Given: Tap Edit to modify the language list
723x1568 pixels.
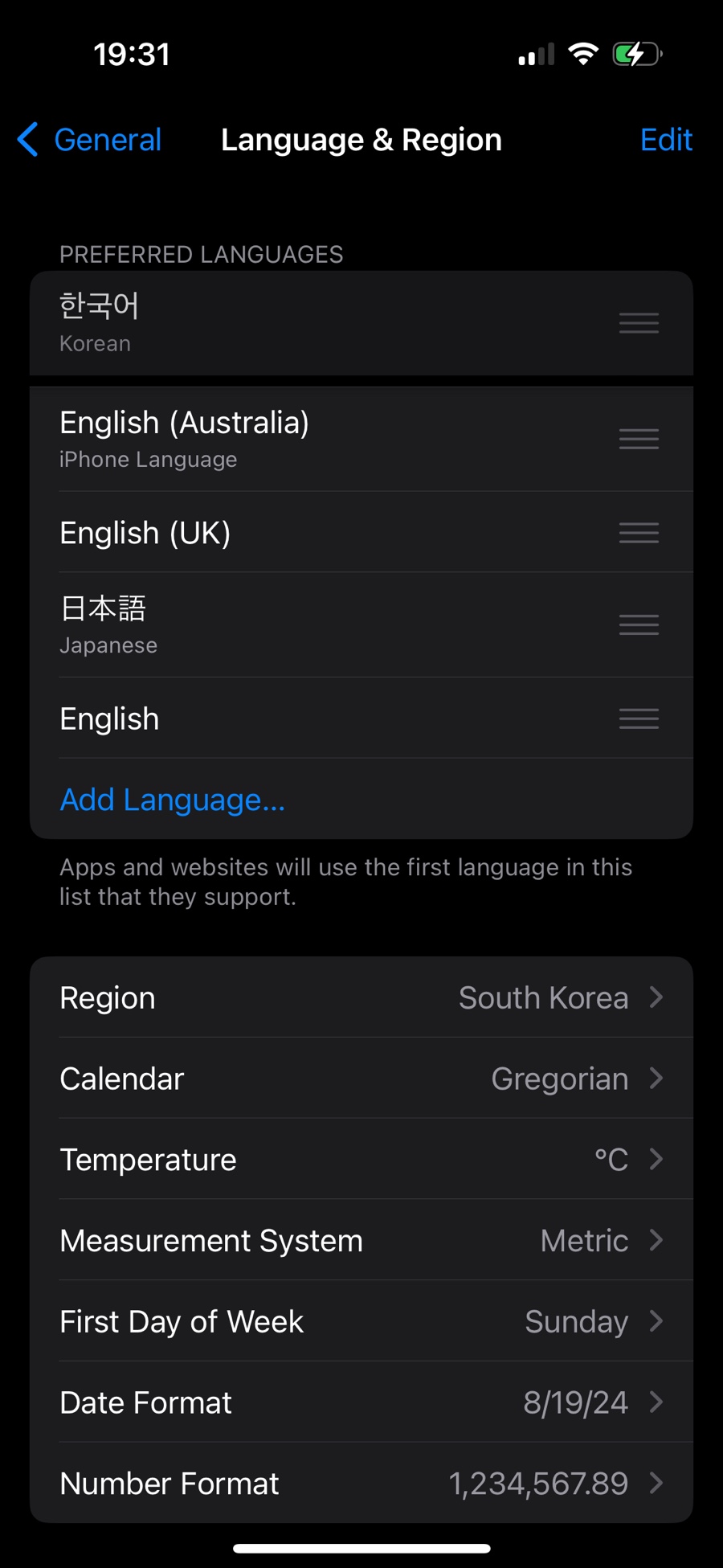Looking at the screenshot, I should (x=665, y=140).
